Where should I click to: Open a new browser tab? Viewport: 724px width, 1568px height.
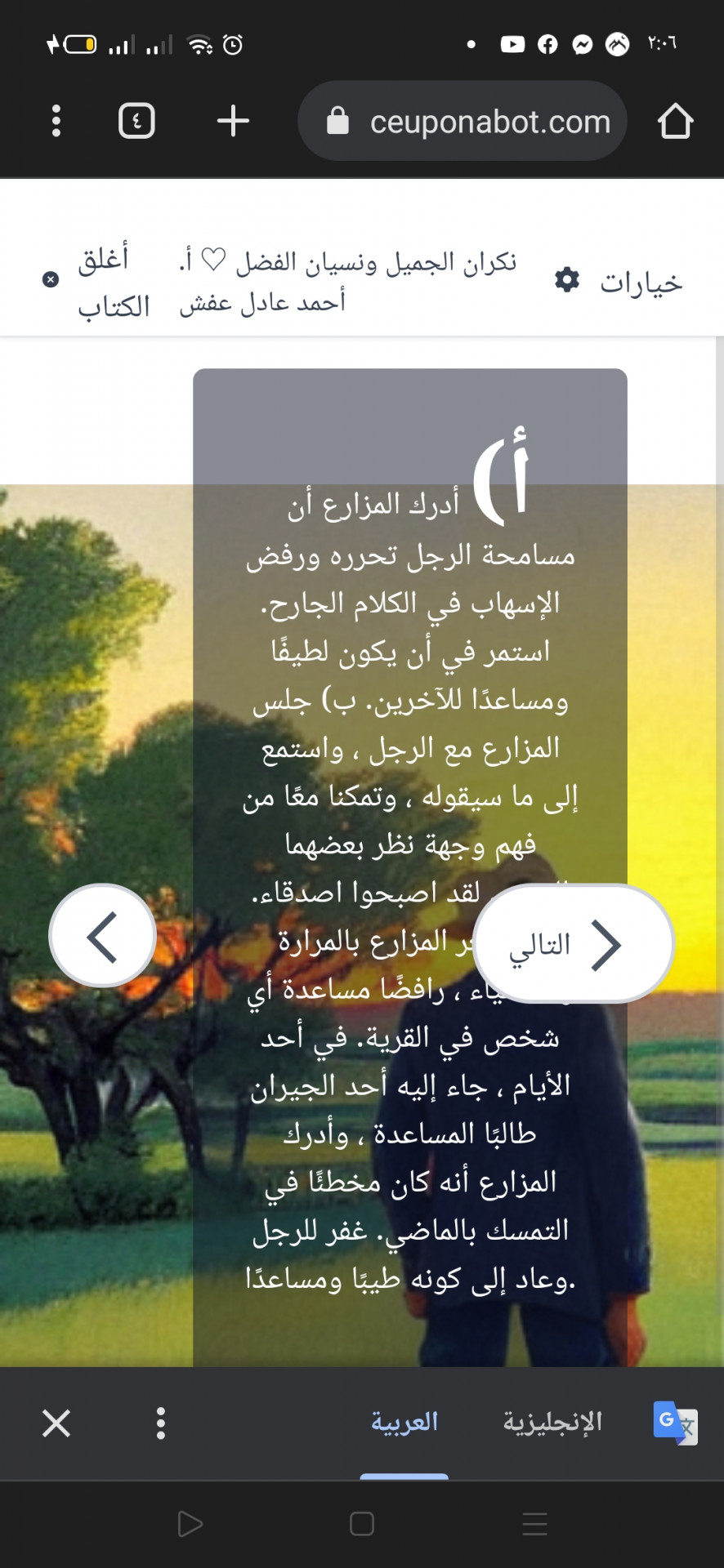(233, 121)
